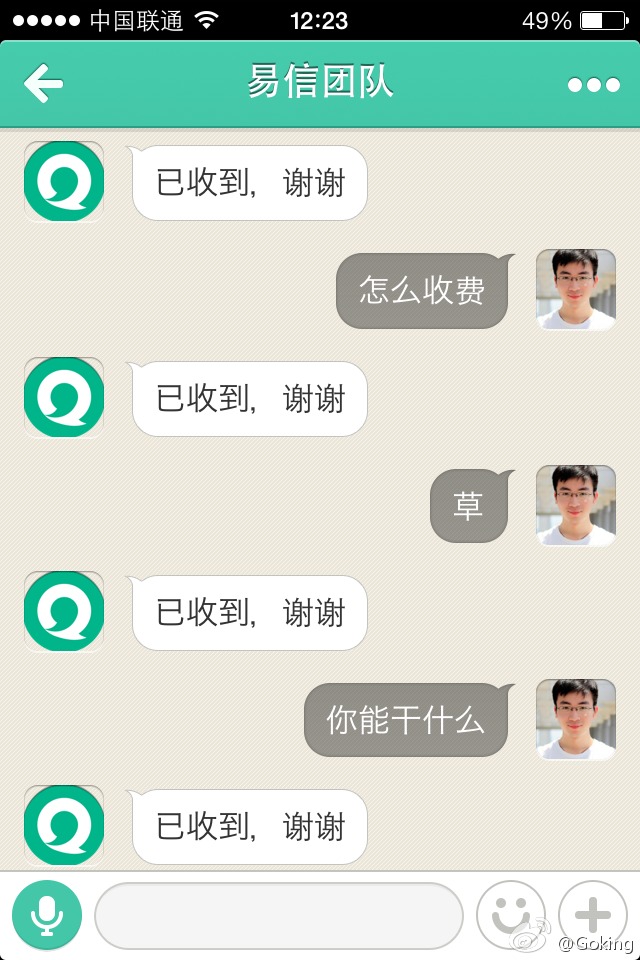Viewport: 640px width, 960px height.
Task: Open sender avatar beside 草 message
Action: [x=575, y=505]
